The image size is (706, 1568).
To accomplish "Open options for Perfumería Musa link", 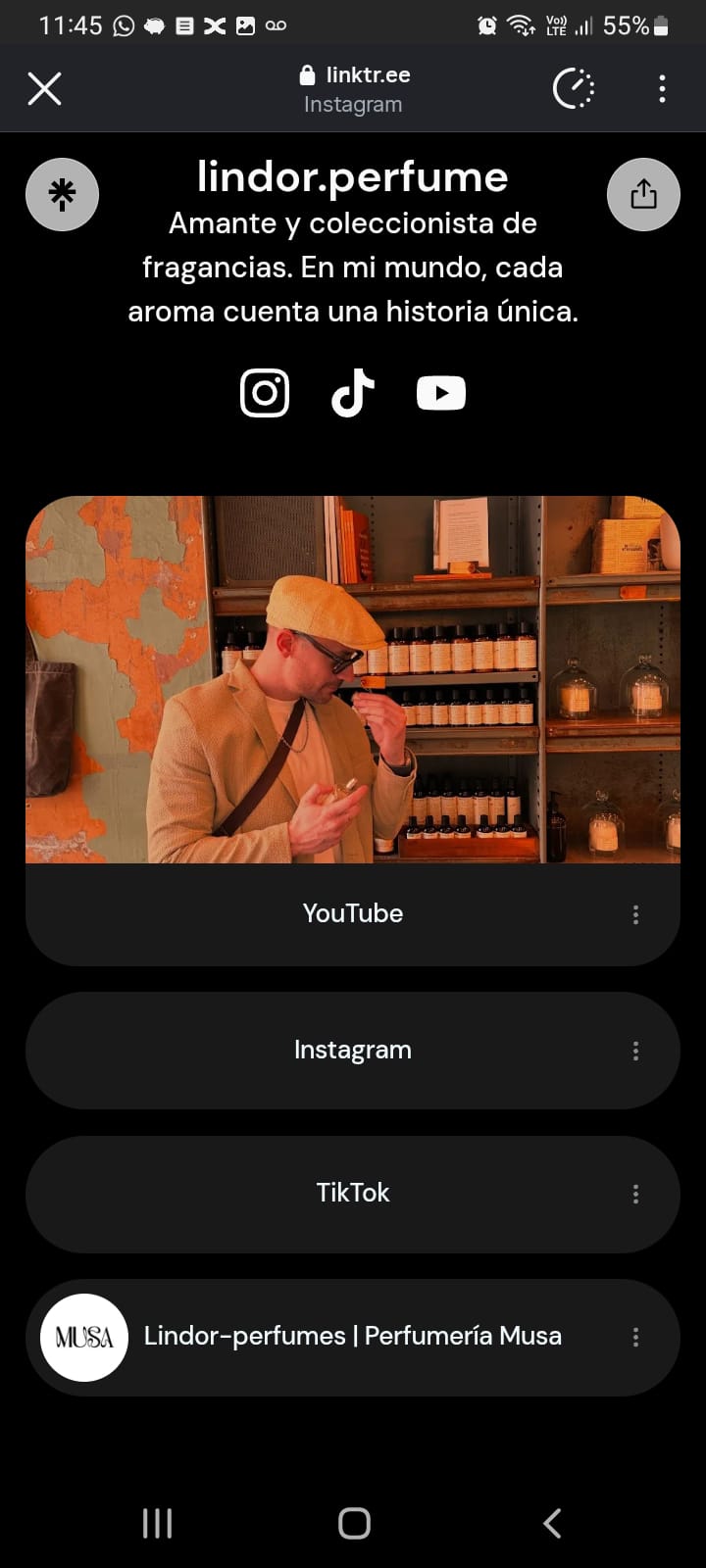I will pos(635,1337).
